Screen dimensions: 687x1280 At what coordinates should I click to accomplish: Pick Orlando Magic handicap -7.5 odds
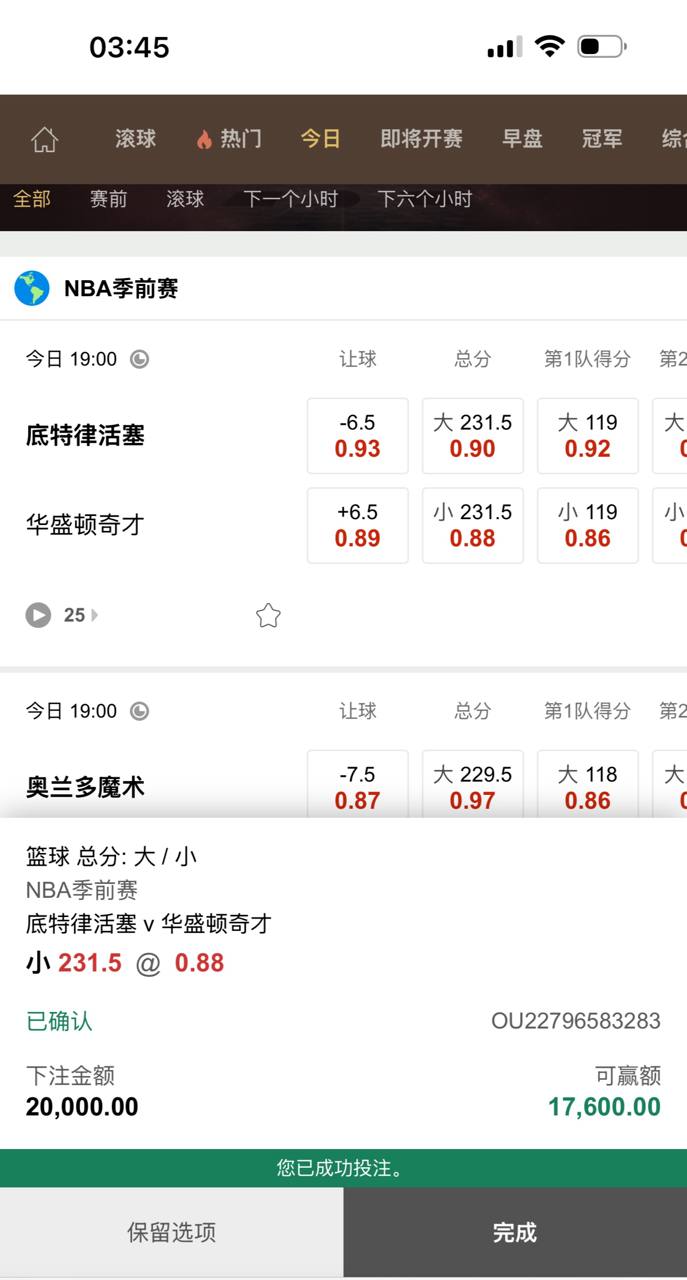(357, 787)
